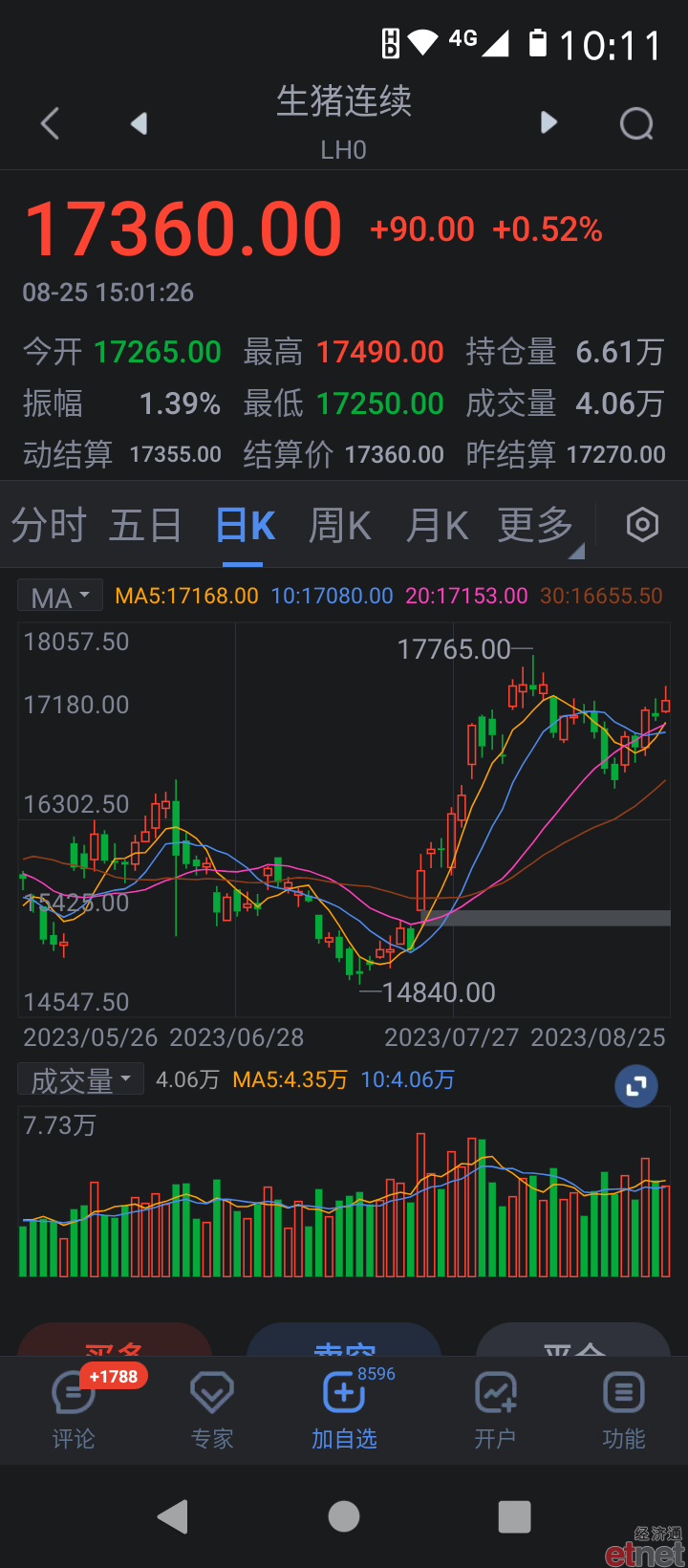The width and height of the screenshot is (688, 1568).
Task: Open the 评论 comments section
Action: click(75, 1410)
